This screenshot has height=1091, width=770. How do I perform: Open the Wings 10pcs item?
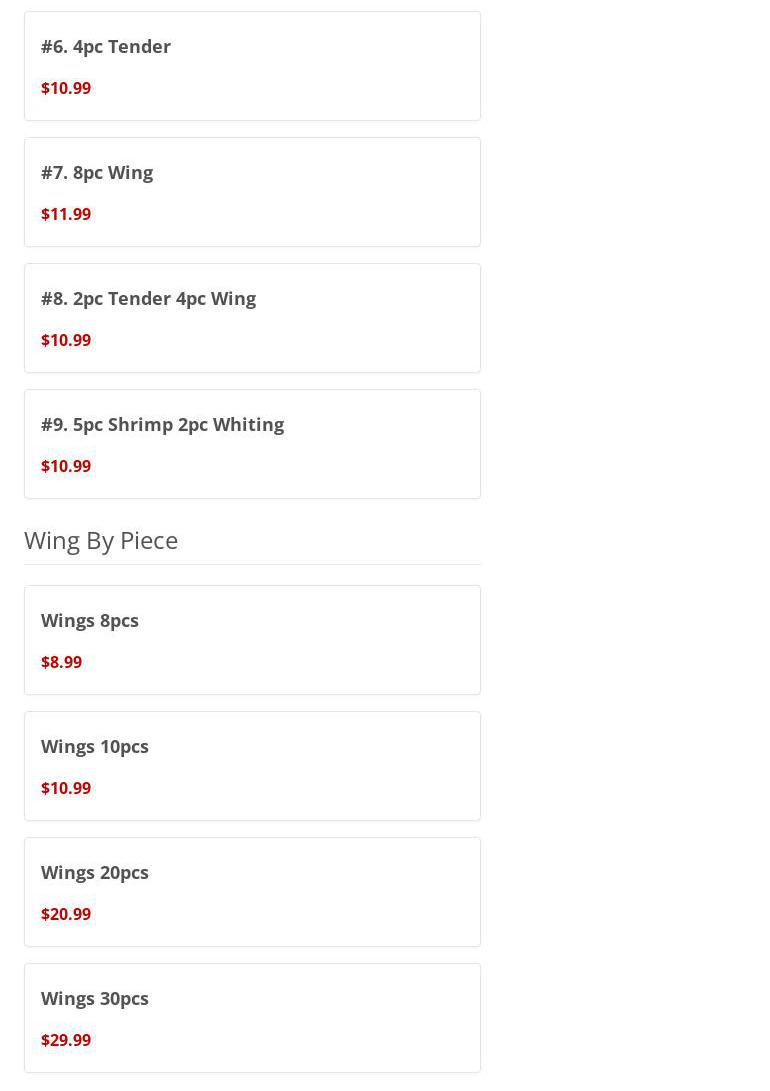click(x=252, y=766)
